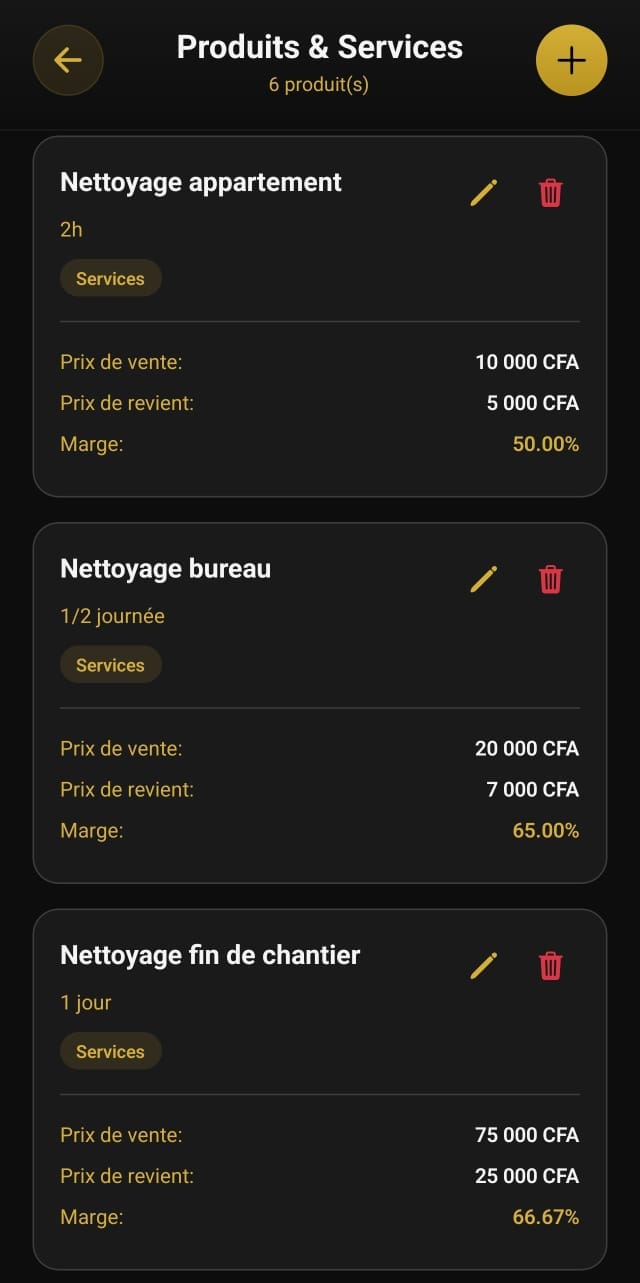Delete the Nettoyage fin de chantier entry

(550, 965)
